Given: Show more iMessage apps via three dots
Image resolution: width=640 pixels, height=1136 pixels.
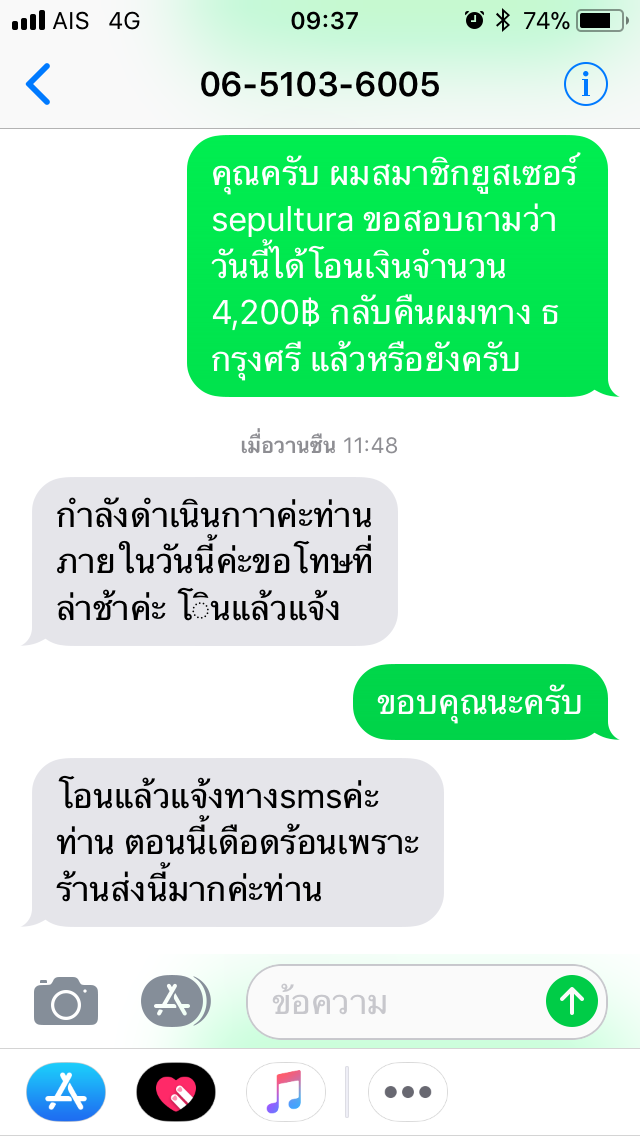Looking at the screenshot, I should (x=407, y=1091).
